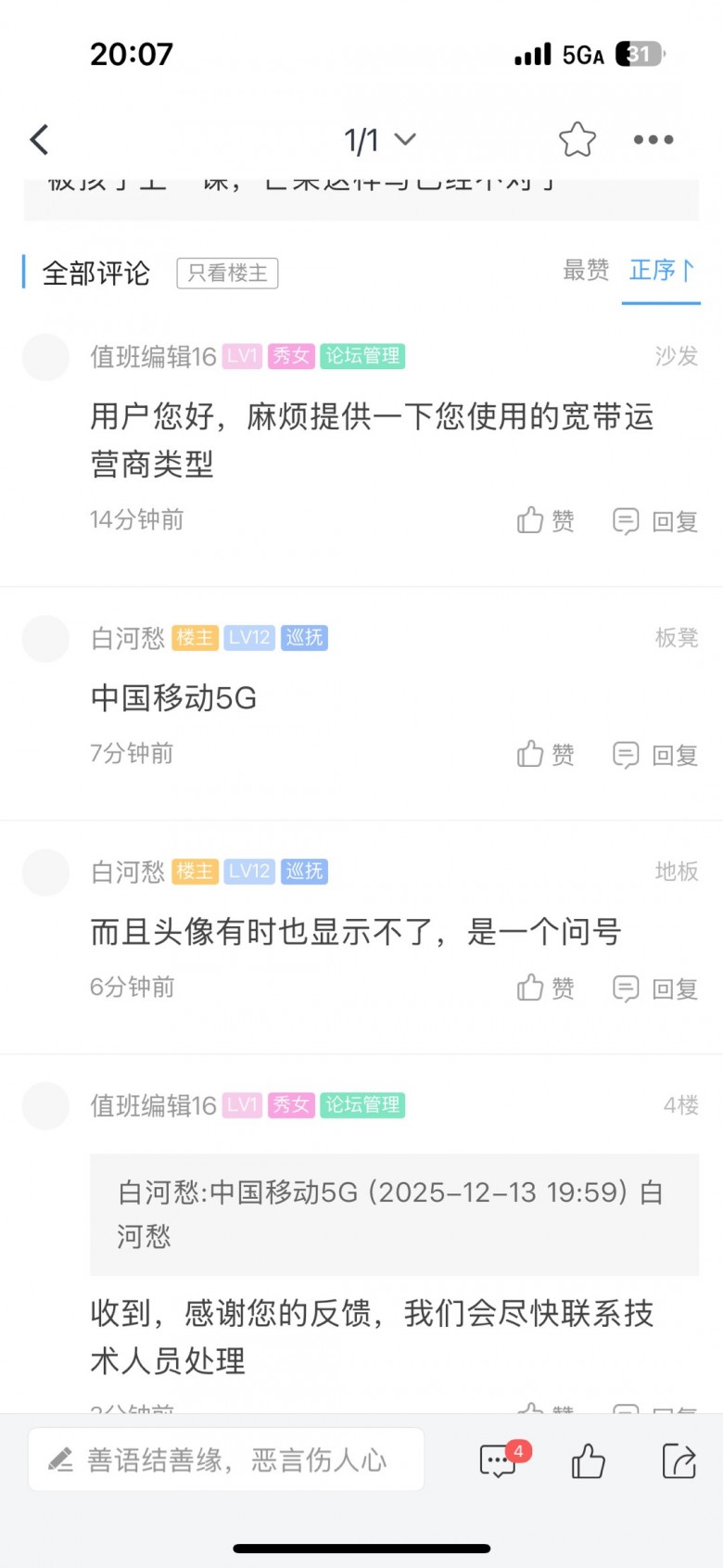
Task: Toggle the 正序 sort order
Action: click(x=661, y=270)
